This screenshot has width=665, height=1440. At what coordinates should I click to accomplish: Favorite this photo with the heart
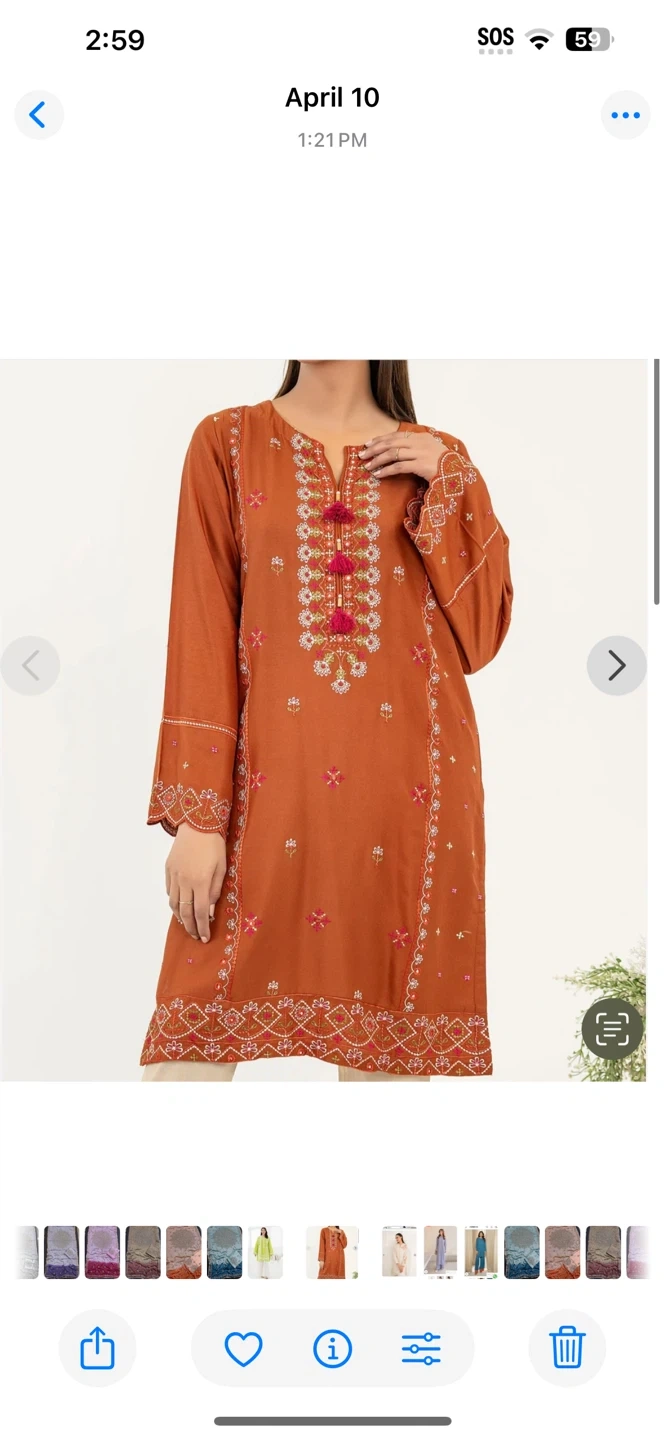tap(243, 1349)
